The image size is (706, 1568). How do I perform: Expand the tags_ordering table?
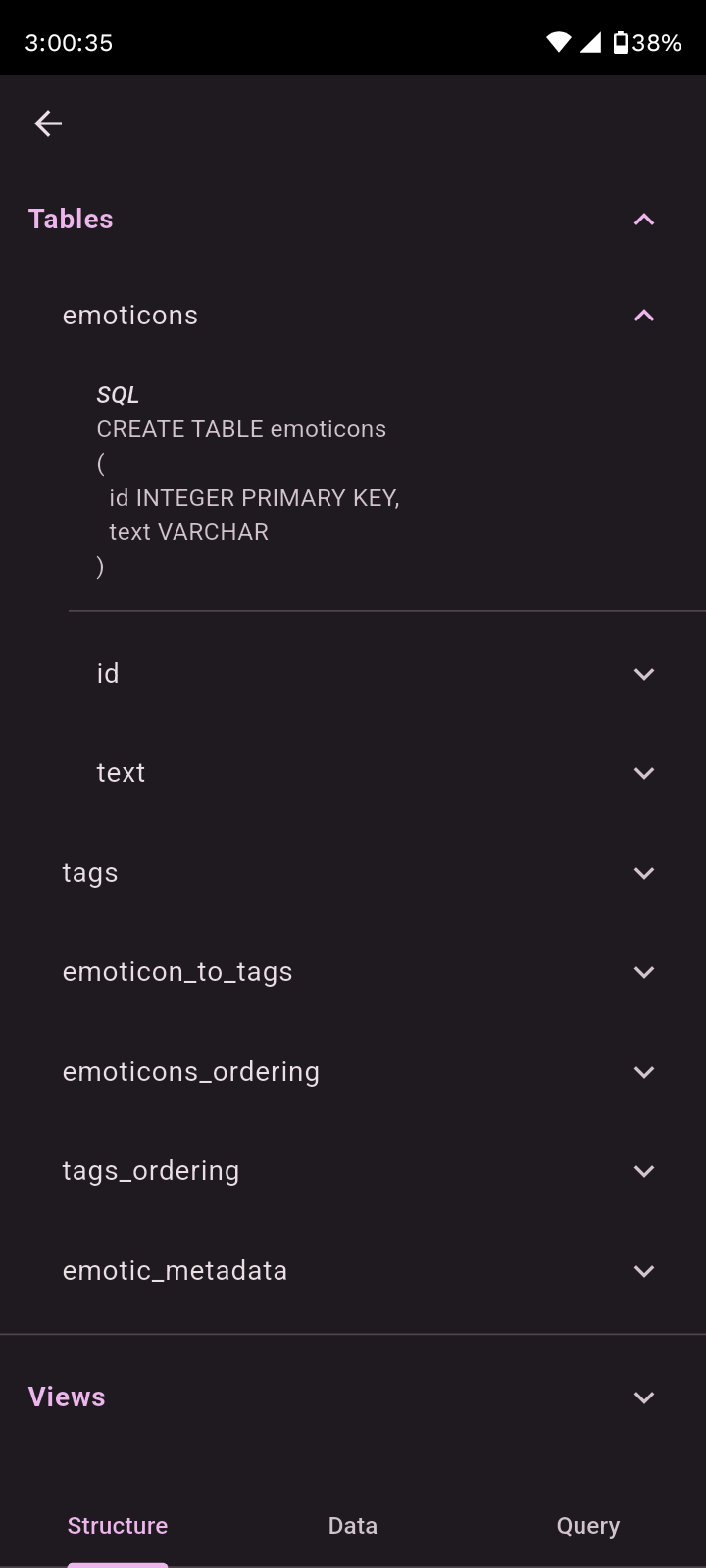643,1171
